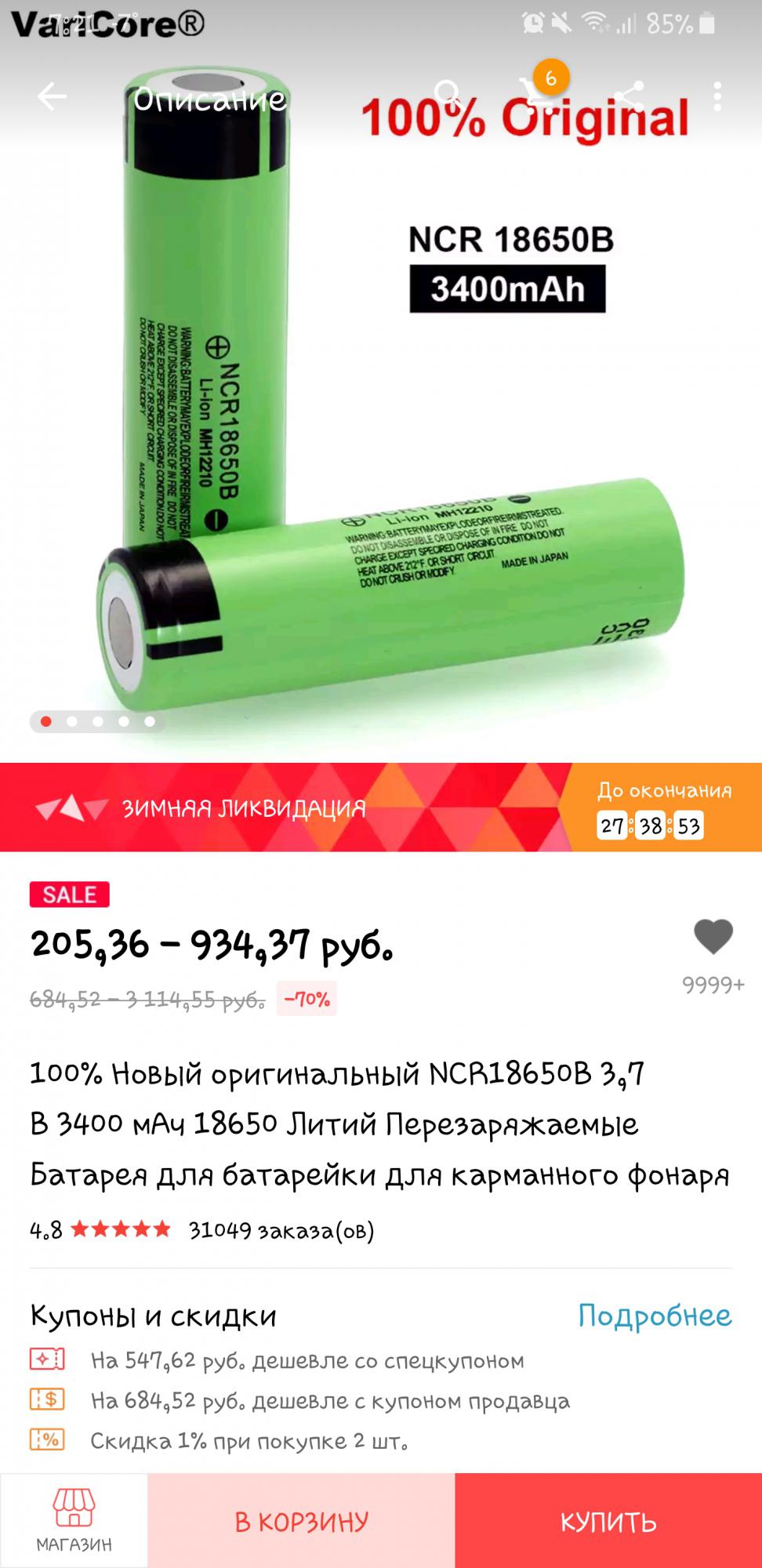Add product to wishlist with heart icon
The width and height of the screenshot is (762, 1568).
[x=713, y=937]
